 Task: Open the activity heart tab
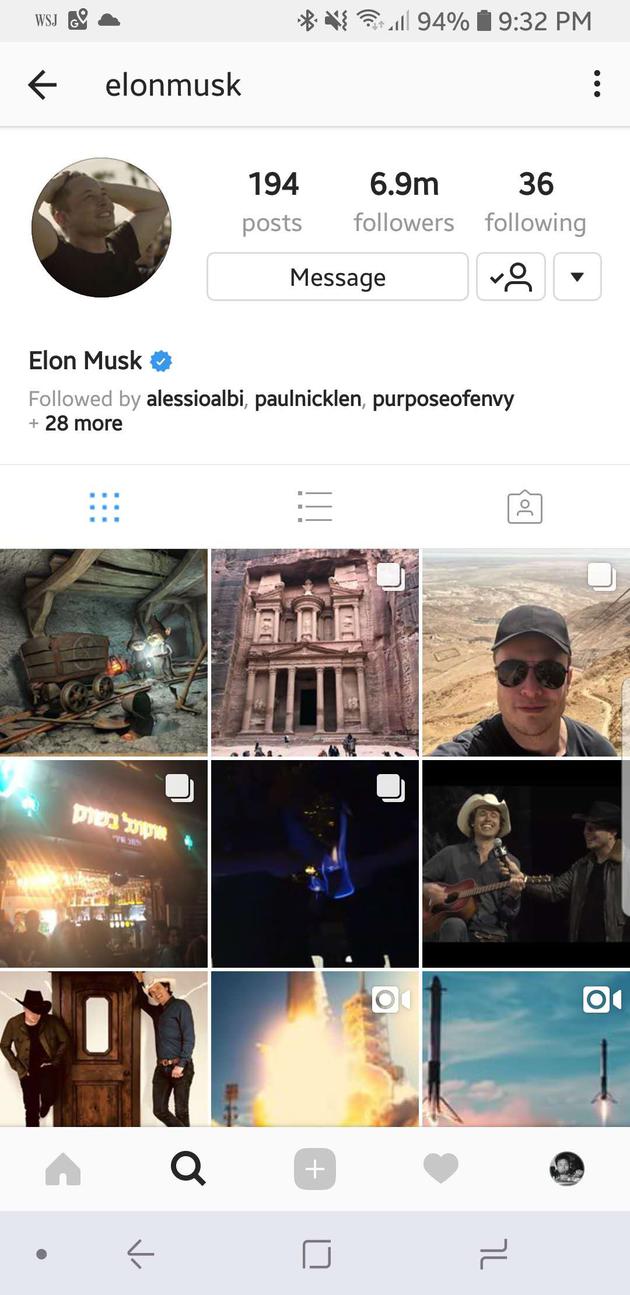(x=440, y=1168)
